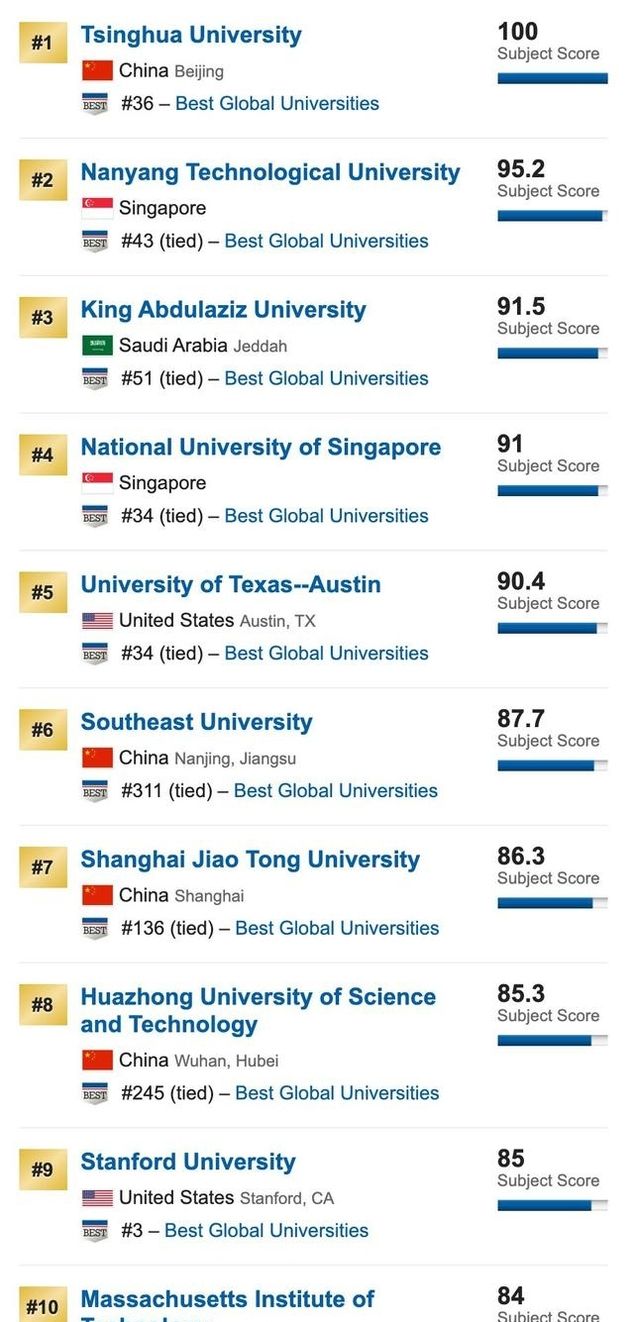This screenshot has height=1322, width=634.
Task: Open Southeast University link
Action: pyautogui.click(x=196, y=722)
